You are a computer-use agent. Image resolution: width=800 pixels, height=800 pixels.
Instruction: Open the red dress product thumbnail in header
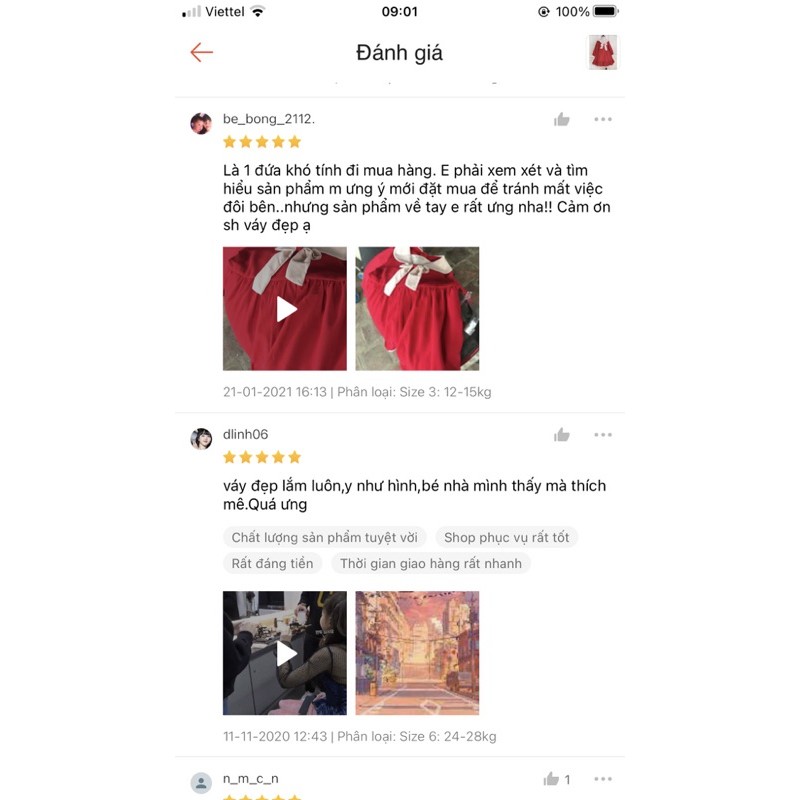point(603,52)
